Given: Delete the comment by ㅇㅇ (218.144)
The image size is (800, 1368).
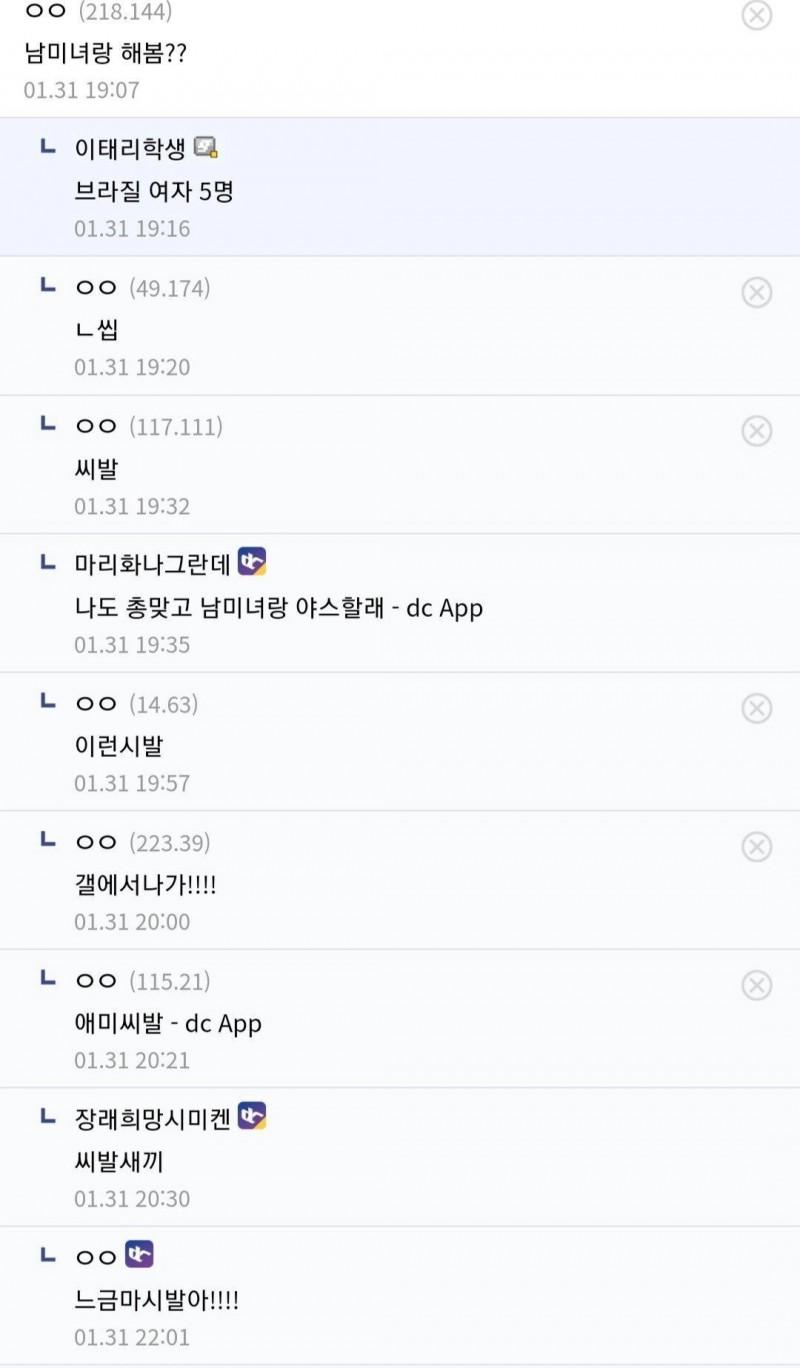Looking at the screenshot, I should (x=757, y=15).
